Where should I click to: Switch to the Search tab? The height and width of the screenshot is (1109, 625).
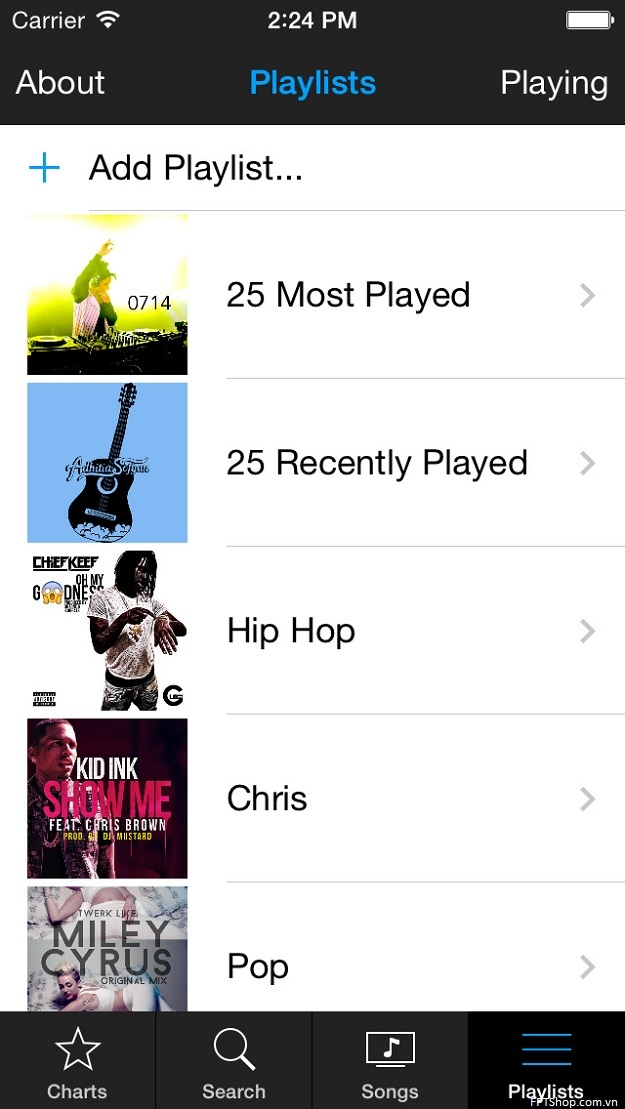coord(234,1061)
